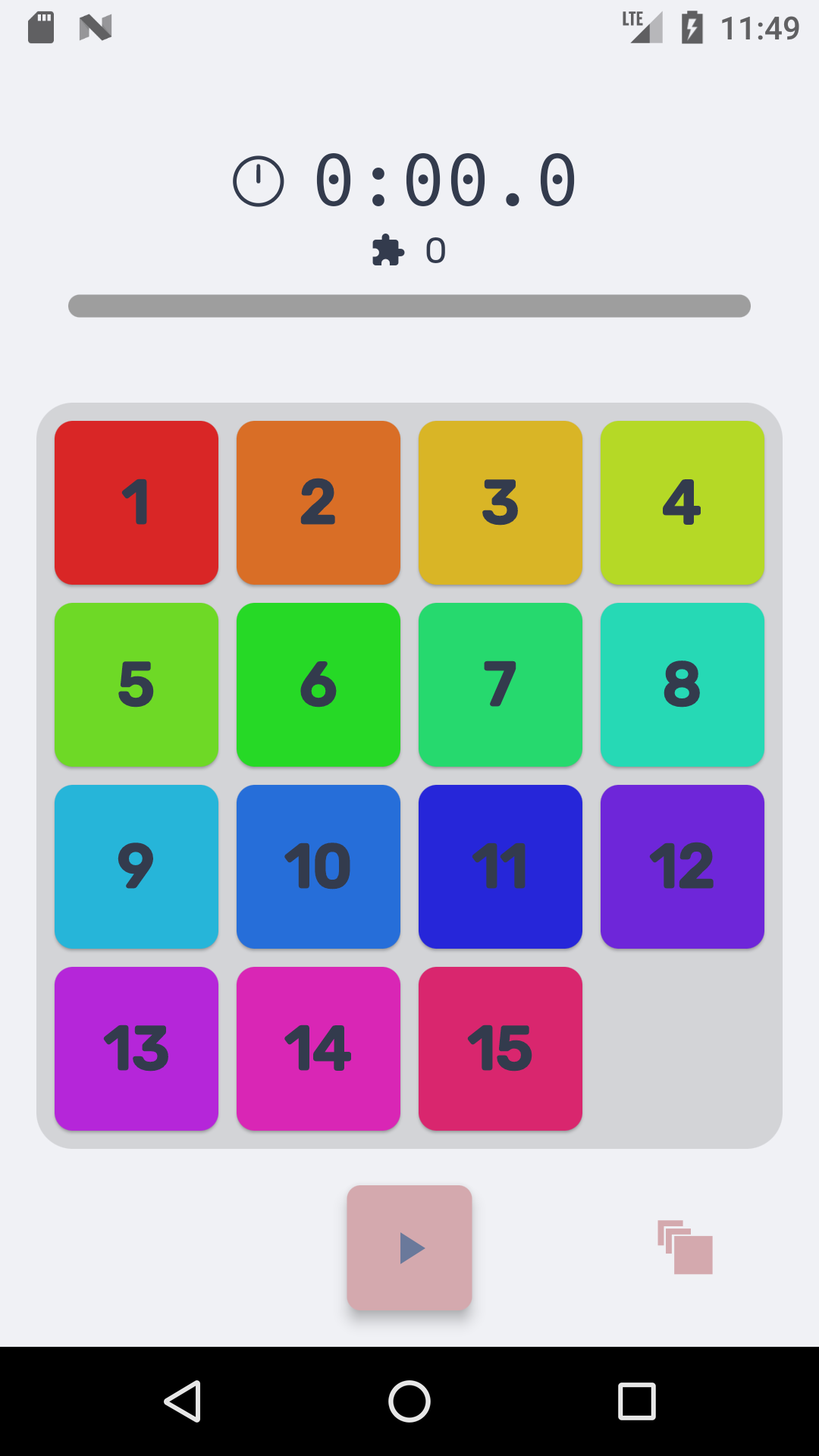This screenshot has width=819, height=1456.
Task: Tap the teal tile numbered 8
Action: pos(682,685)
